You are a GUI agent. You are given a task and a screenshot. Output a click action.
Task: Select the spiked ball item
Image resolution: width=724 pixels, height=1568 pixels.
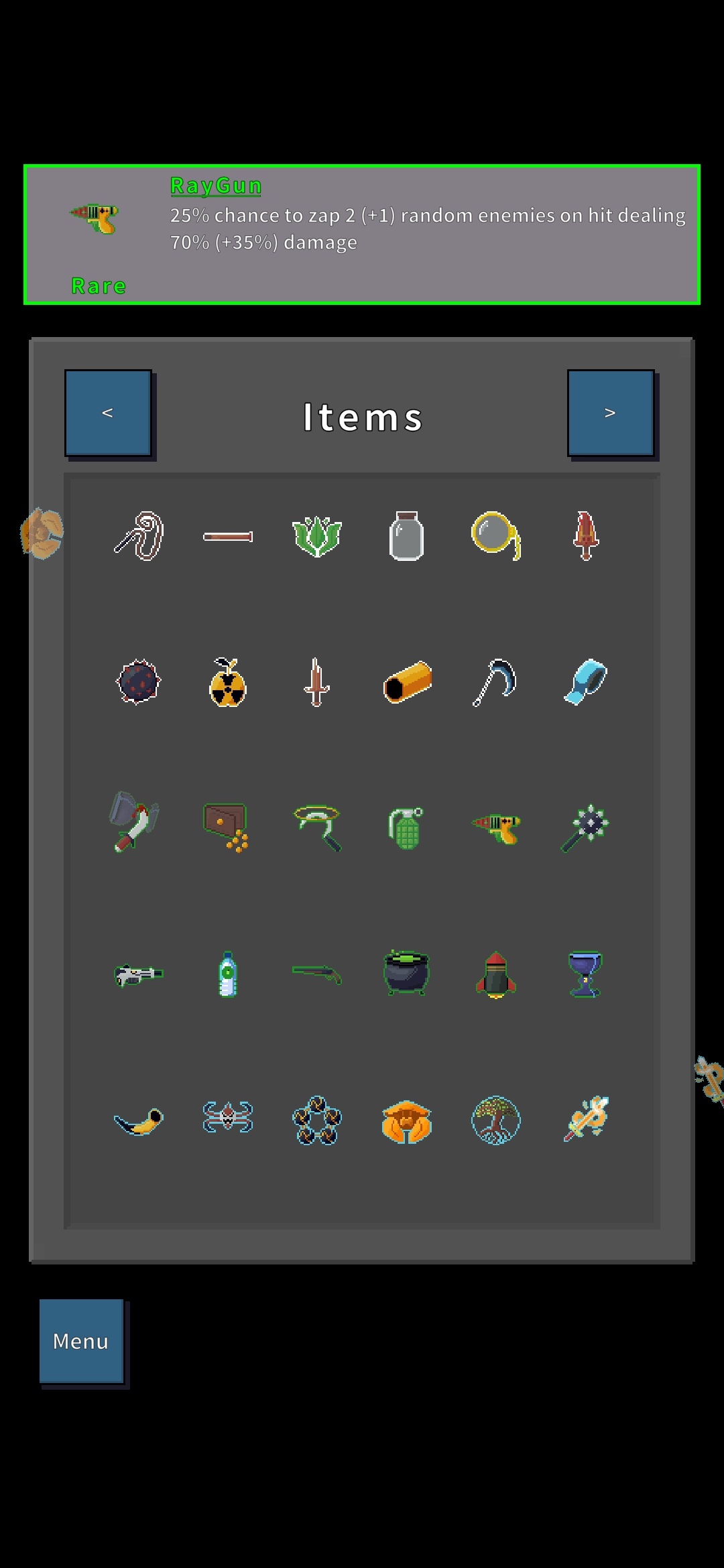[x=139, y=682]
